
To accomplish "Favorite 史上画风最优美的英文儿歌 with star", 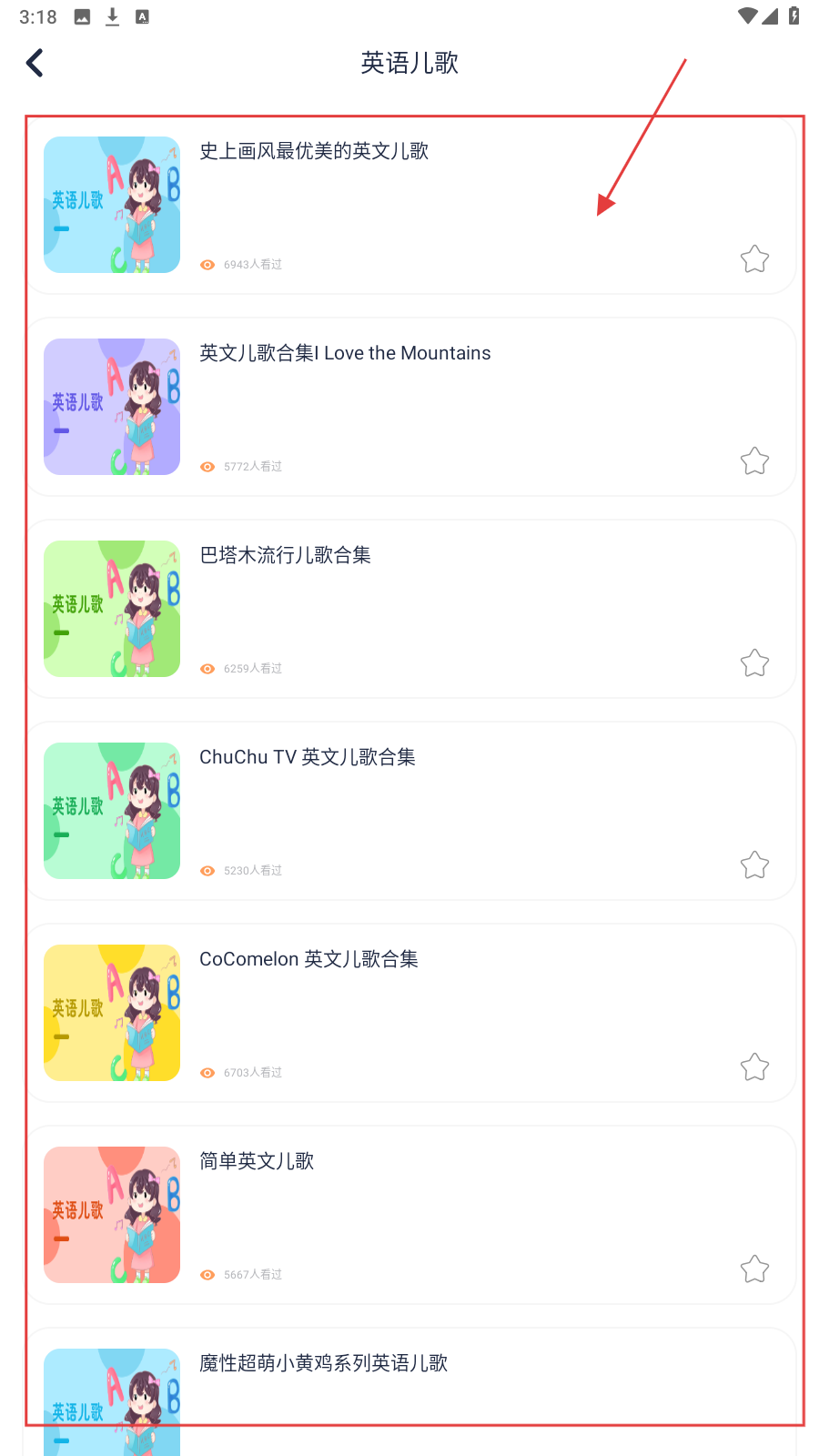I will (x=754, y=259).
